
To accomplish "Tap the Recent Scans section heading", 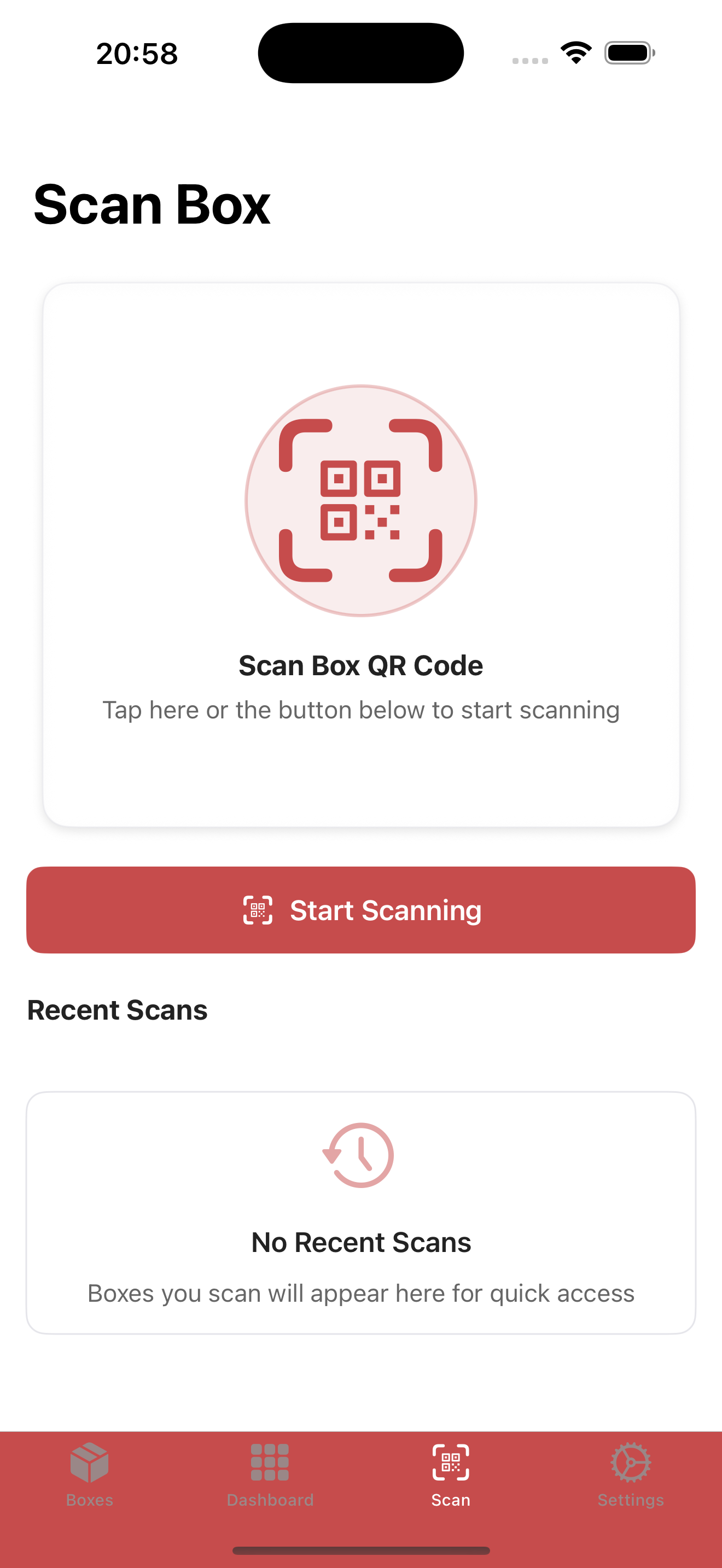I will [x=117, y=1010].
